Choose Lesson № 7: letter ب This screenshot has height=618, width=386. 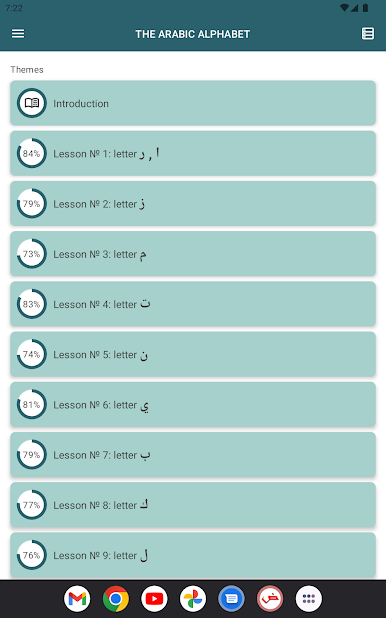[193, 454]
